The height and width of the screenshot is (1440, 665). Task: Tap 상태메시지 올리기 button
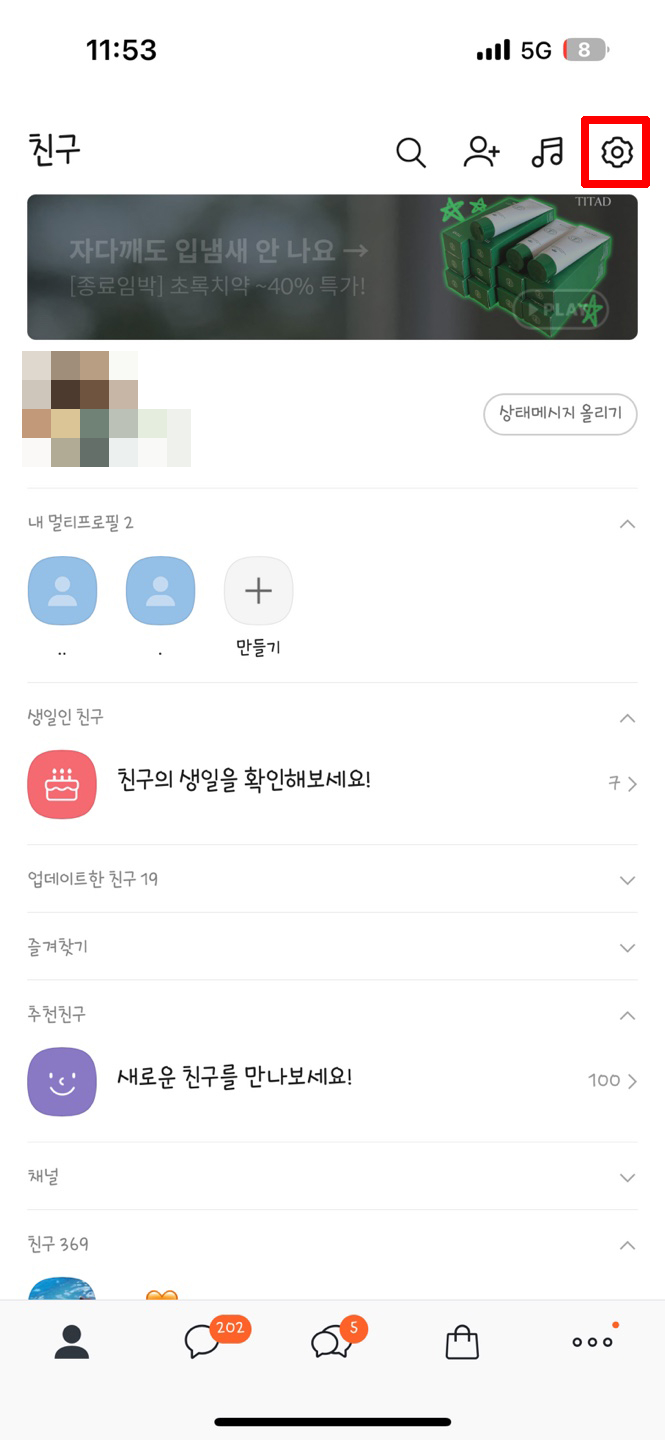coord(560,414)
